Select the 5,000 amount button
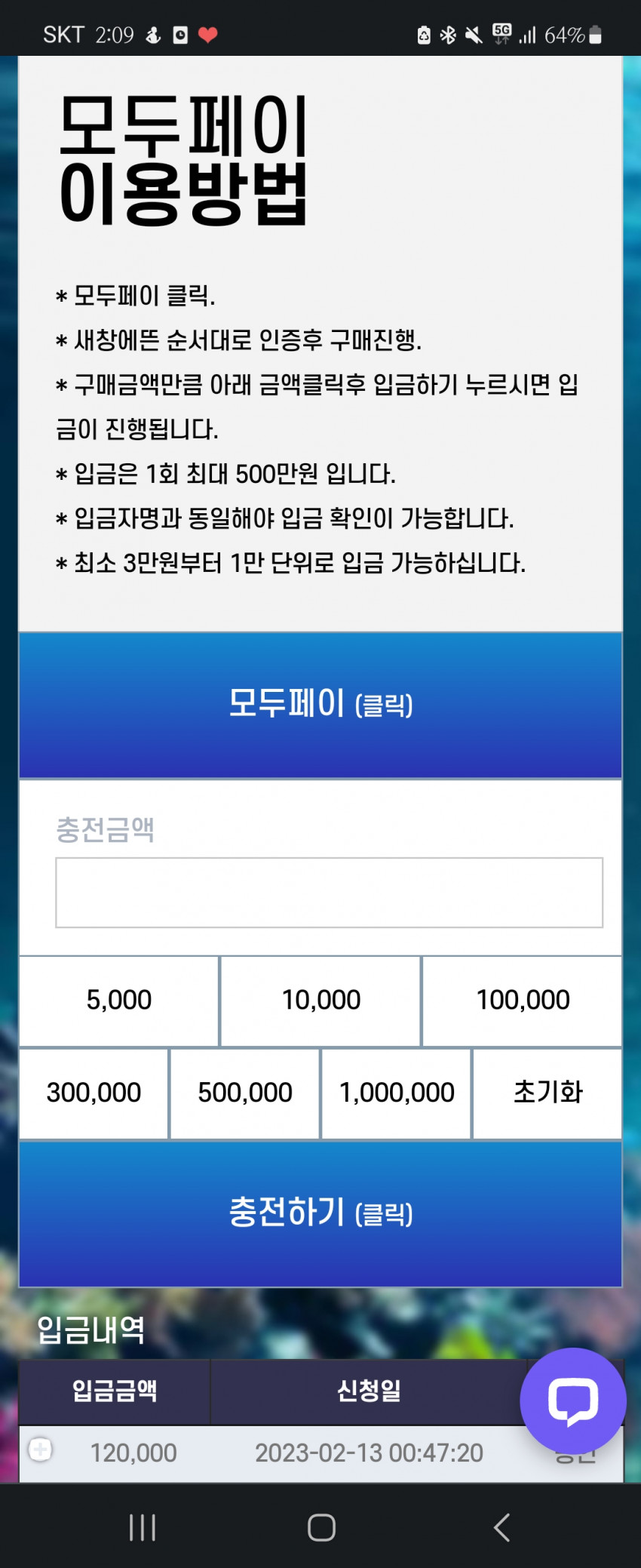Screen dimensions: 641x1568 tap(119, 1001)
